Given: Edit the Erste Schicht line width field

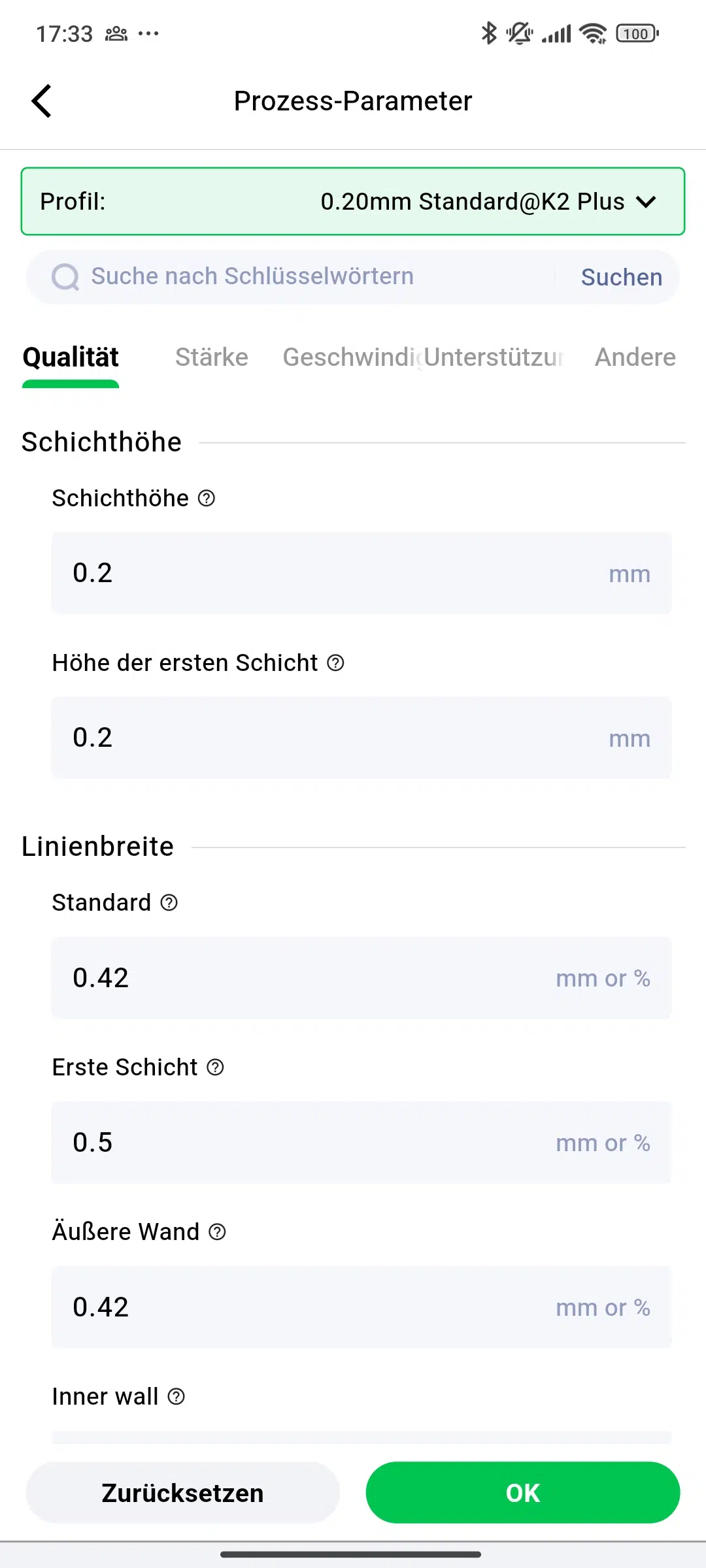Looking at the screenshot, I should click(361, 1143).
